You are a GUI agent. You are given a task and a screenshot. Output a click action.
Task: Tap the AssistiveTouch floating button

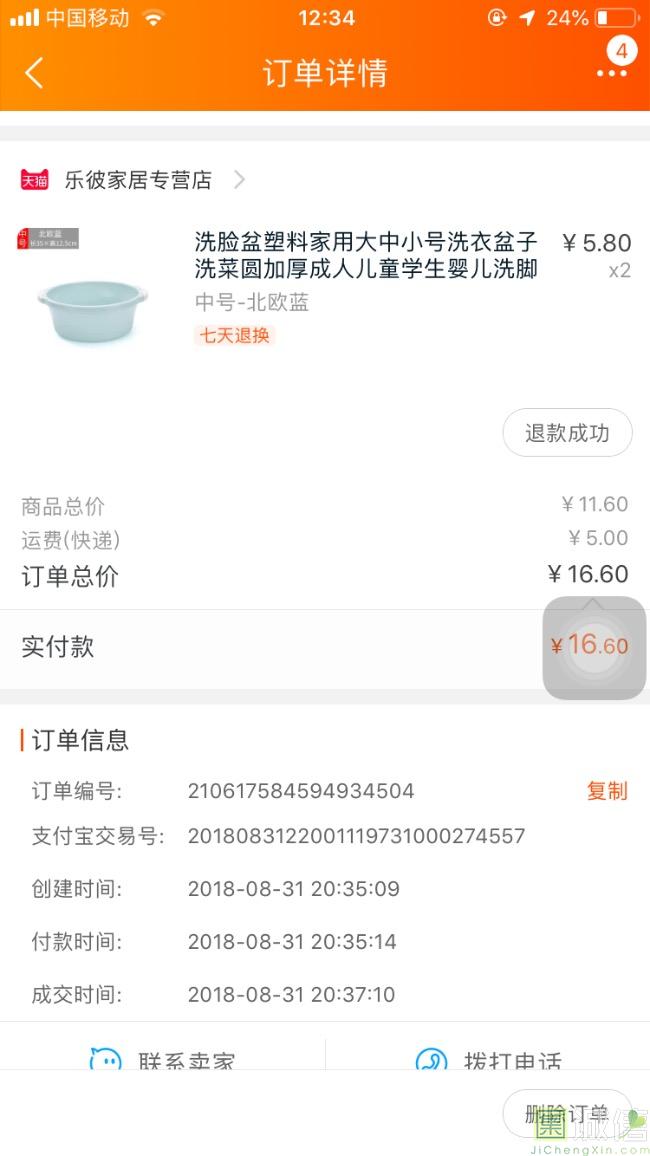(x=594, y=647)
